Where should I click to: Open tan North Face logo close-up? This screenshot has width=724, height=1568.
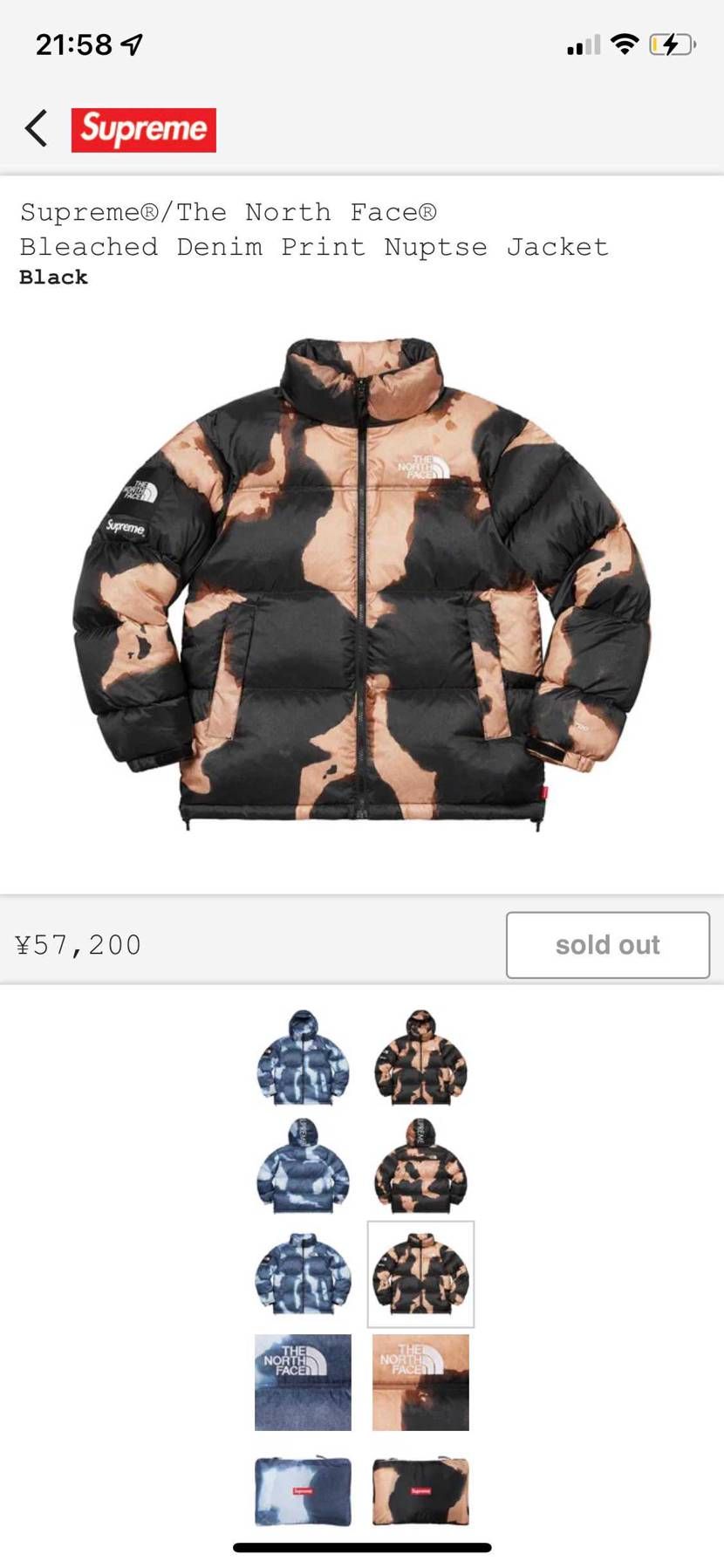[420, 1382]
